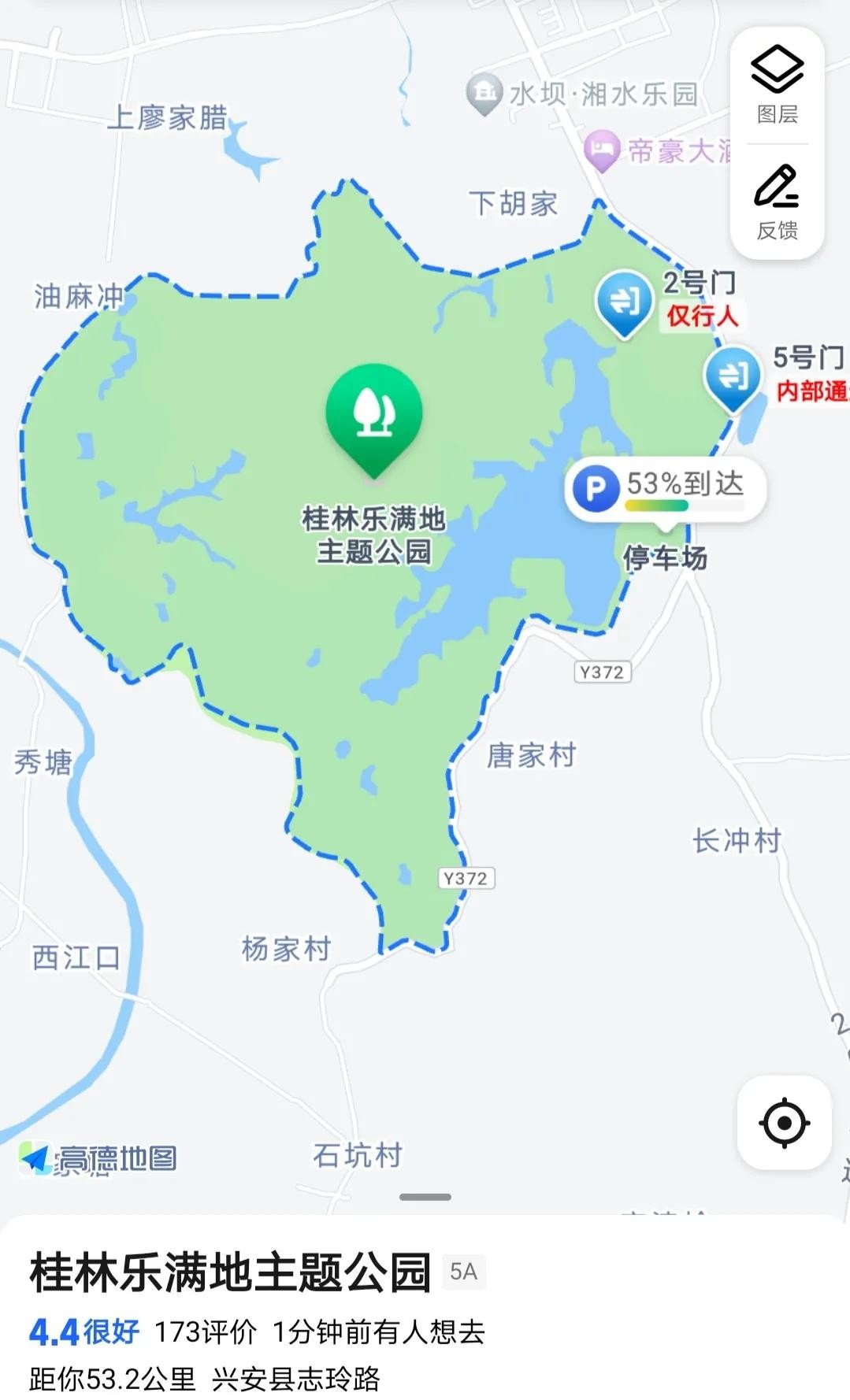Select the 水坝·湘水乐园 attraction marker
The width and height of the screenshot is (850, 1400).
[x=484, y=93]
